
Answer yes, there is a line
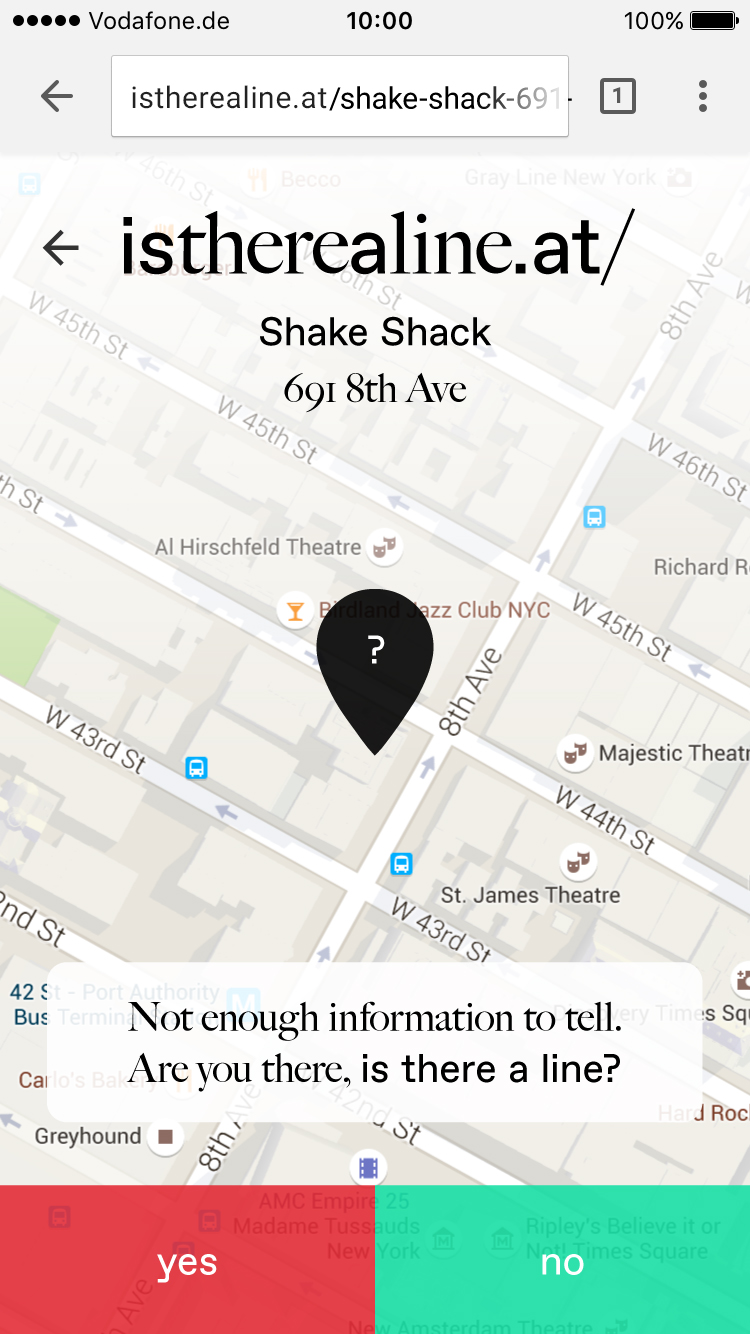click(187, 1260)
